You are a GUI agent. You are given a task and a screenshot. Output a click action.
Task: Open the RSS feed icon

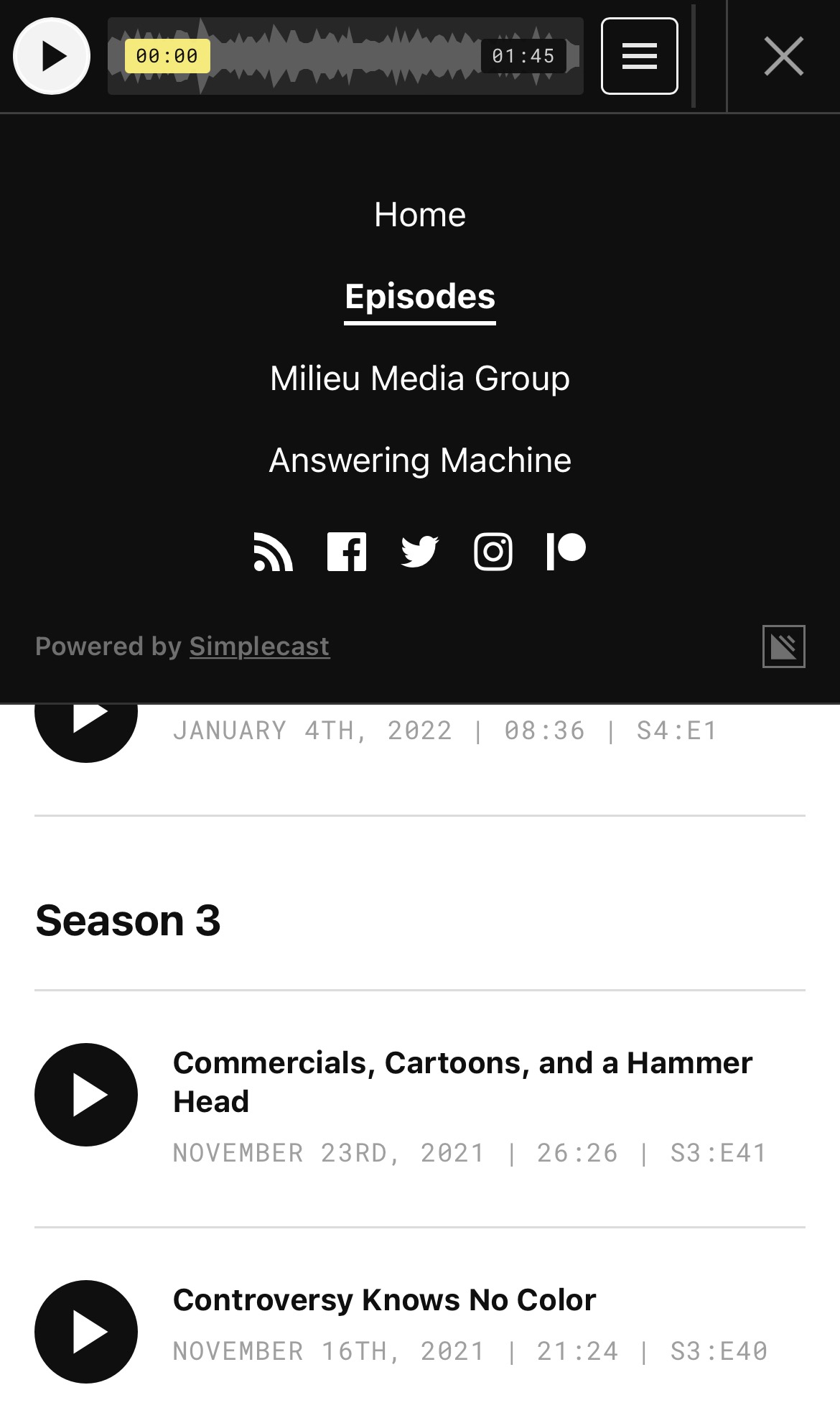point(274,552)
